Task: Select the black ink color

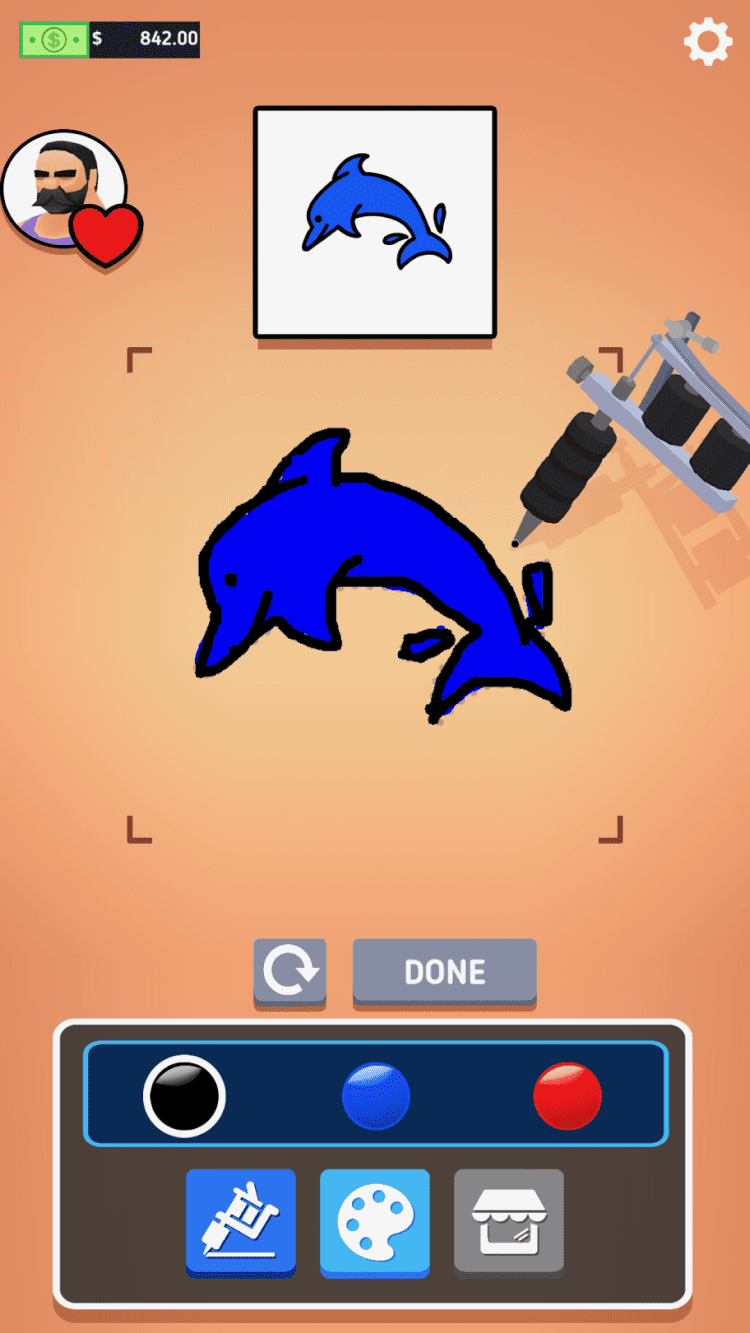Action: (x=184, y=1096)
